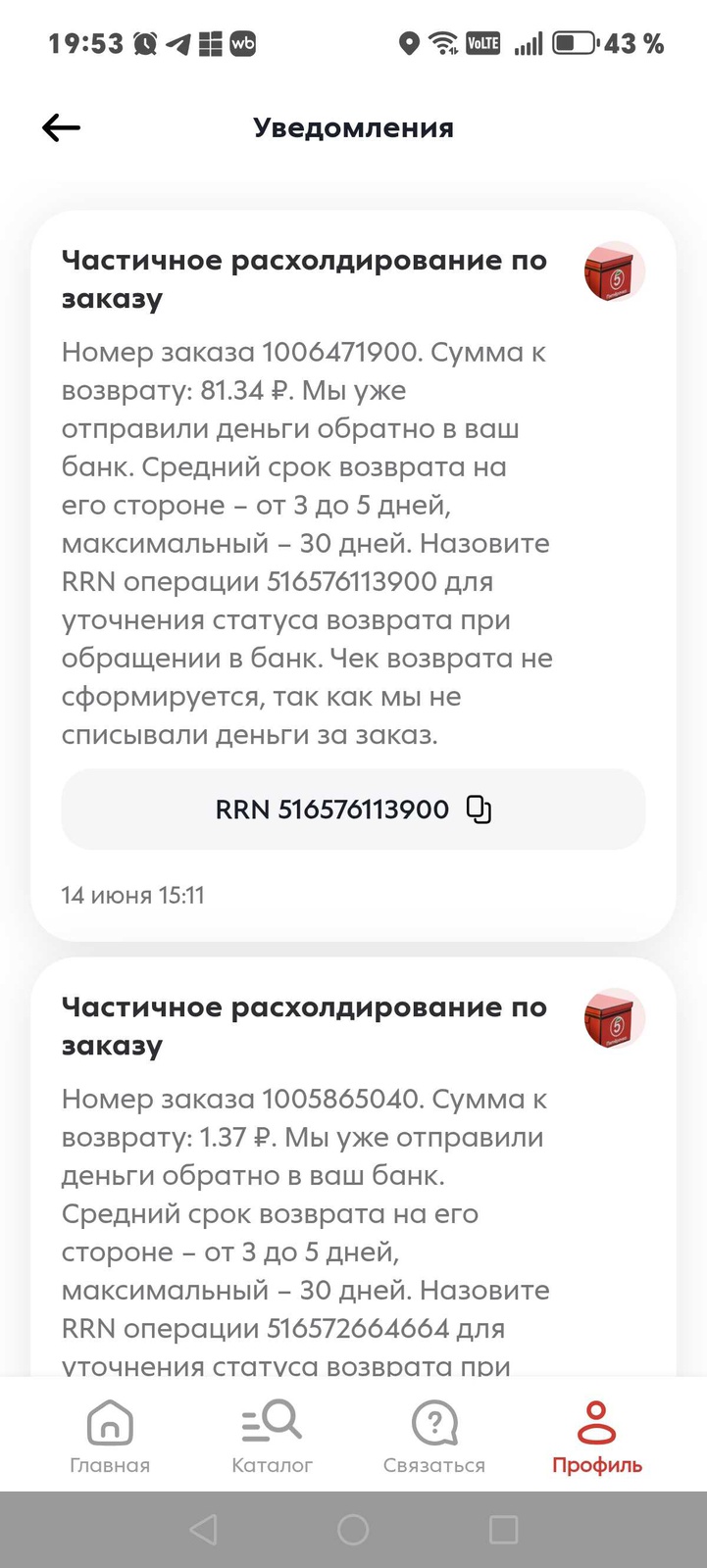Open the Каталог tab
This screenshot has height=1568, width=707.
click(x=272, y=1436)
